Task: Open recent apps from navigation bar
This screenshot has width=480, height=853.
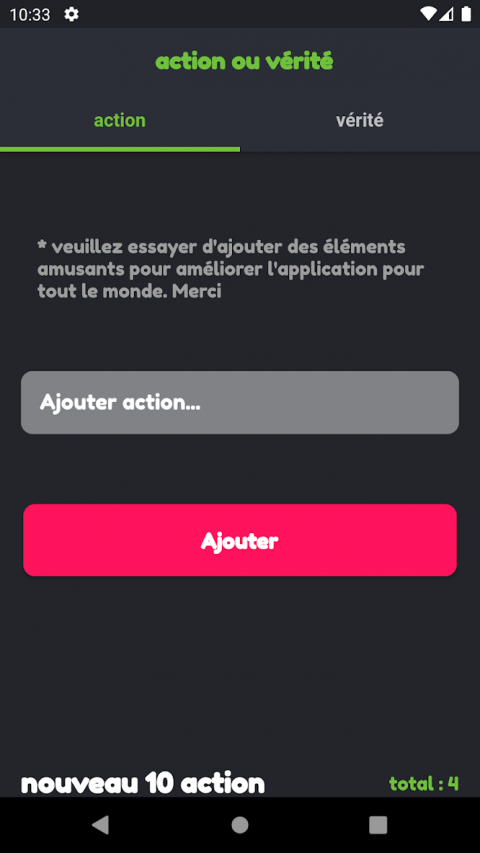Action: coord(378,825)
